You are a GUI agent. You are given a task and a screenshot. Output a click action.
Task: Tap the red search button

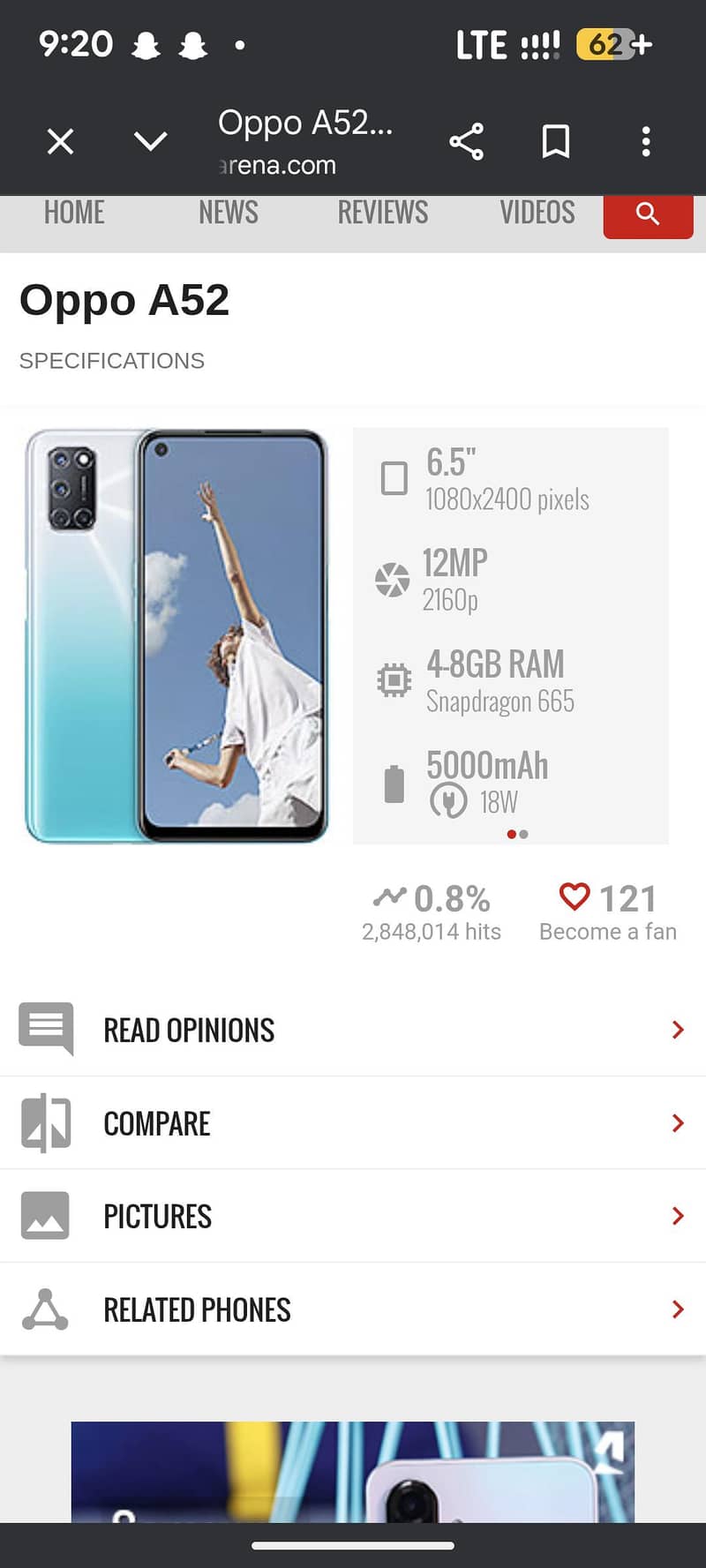click(x=648, y=214)
